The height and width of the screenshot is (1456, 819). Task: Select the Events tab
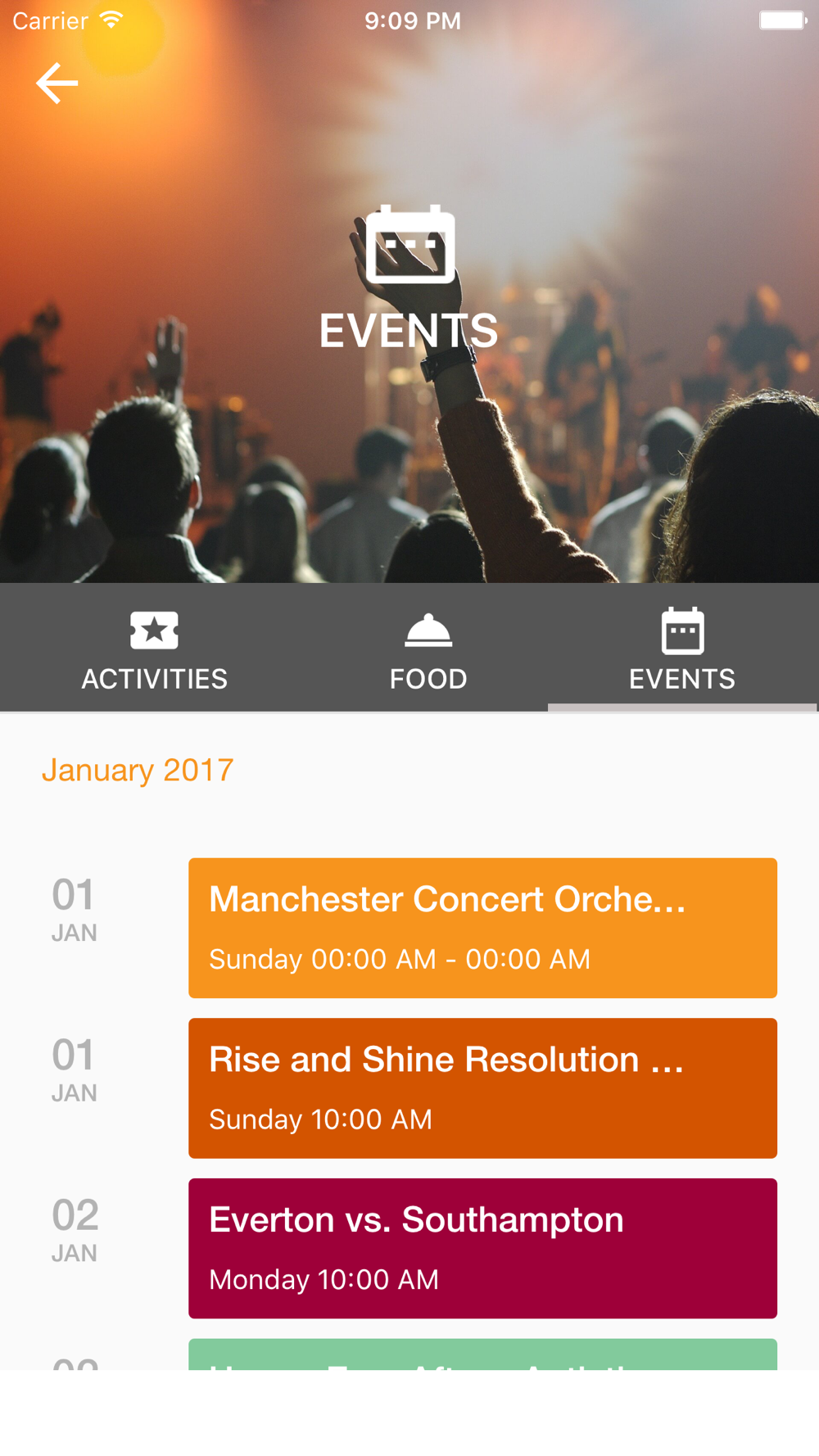click(682, 649)
